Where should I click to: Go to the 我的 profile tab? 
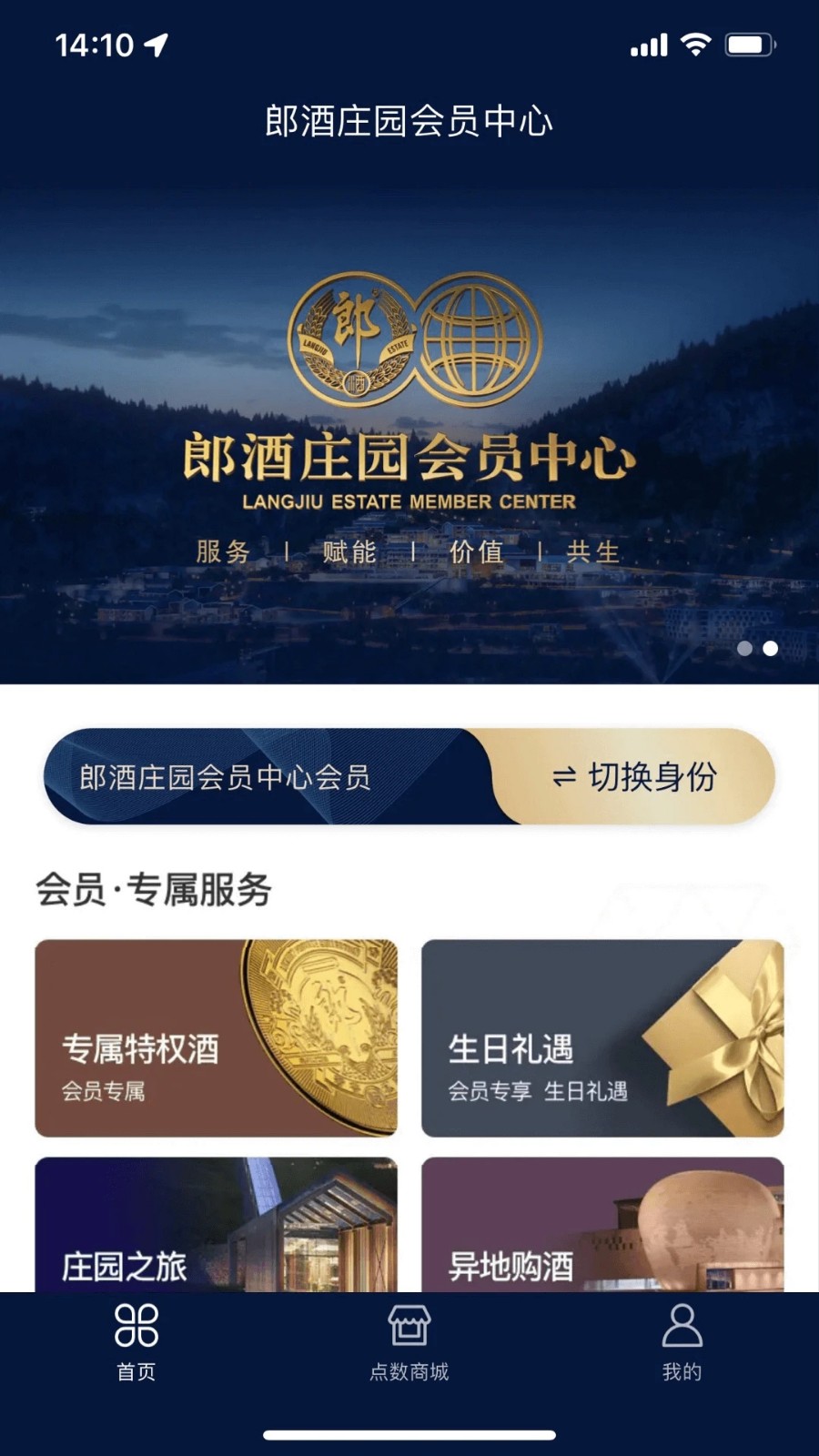pos(682,1342)
